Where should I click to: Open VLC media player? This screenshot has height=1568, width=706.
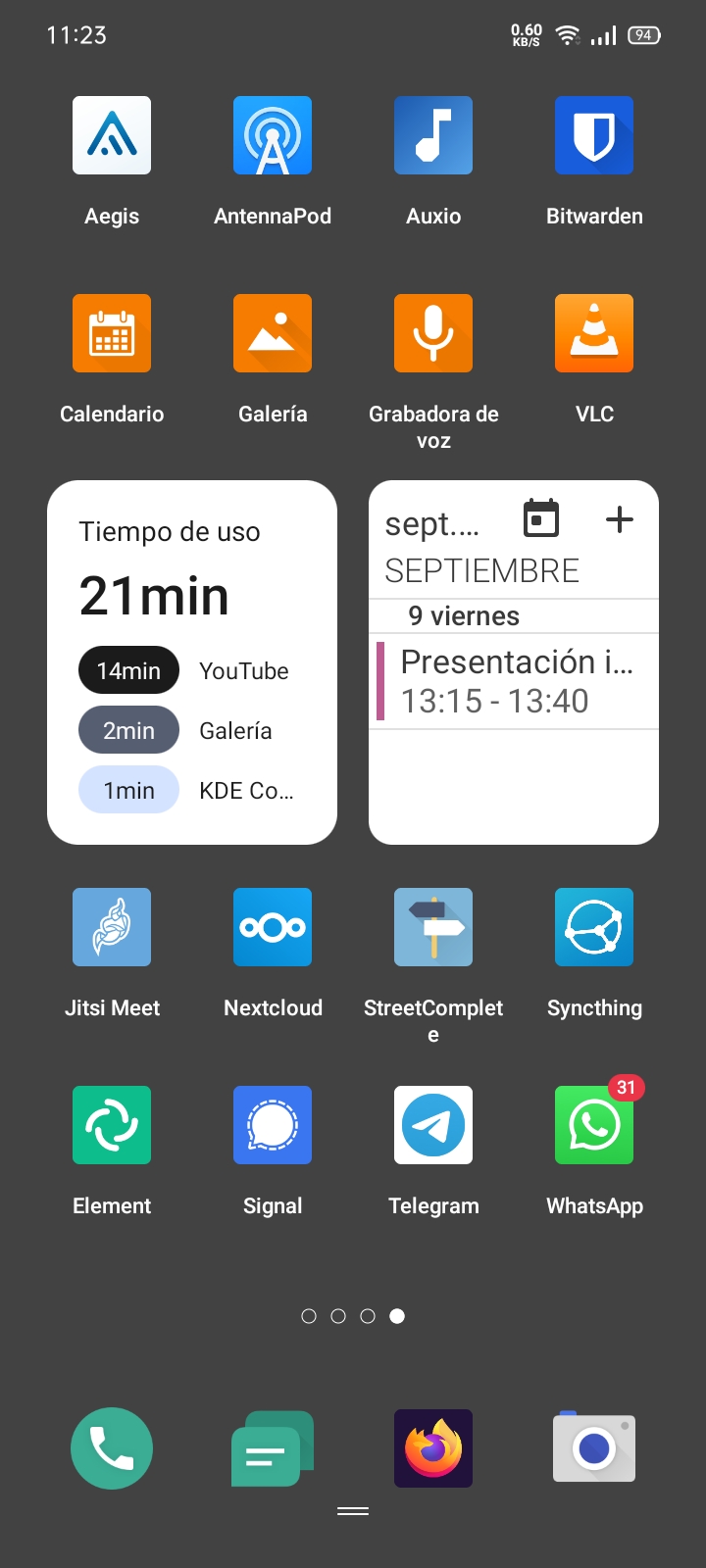593,333
